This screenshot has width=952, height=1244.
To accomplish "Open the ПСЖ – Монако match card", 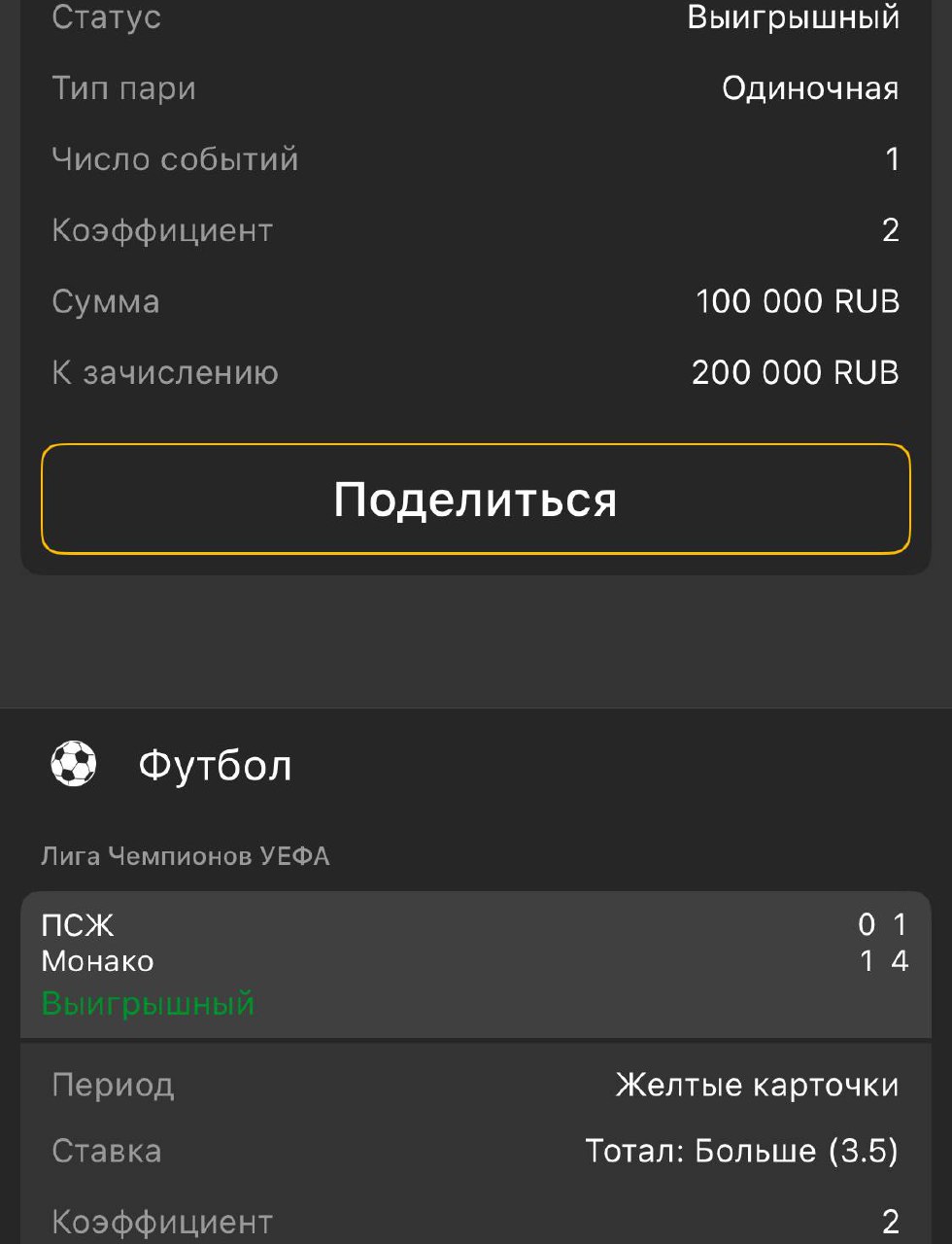I will pyautogui.click(x=475, y=962).
